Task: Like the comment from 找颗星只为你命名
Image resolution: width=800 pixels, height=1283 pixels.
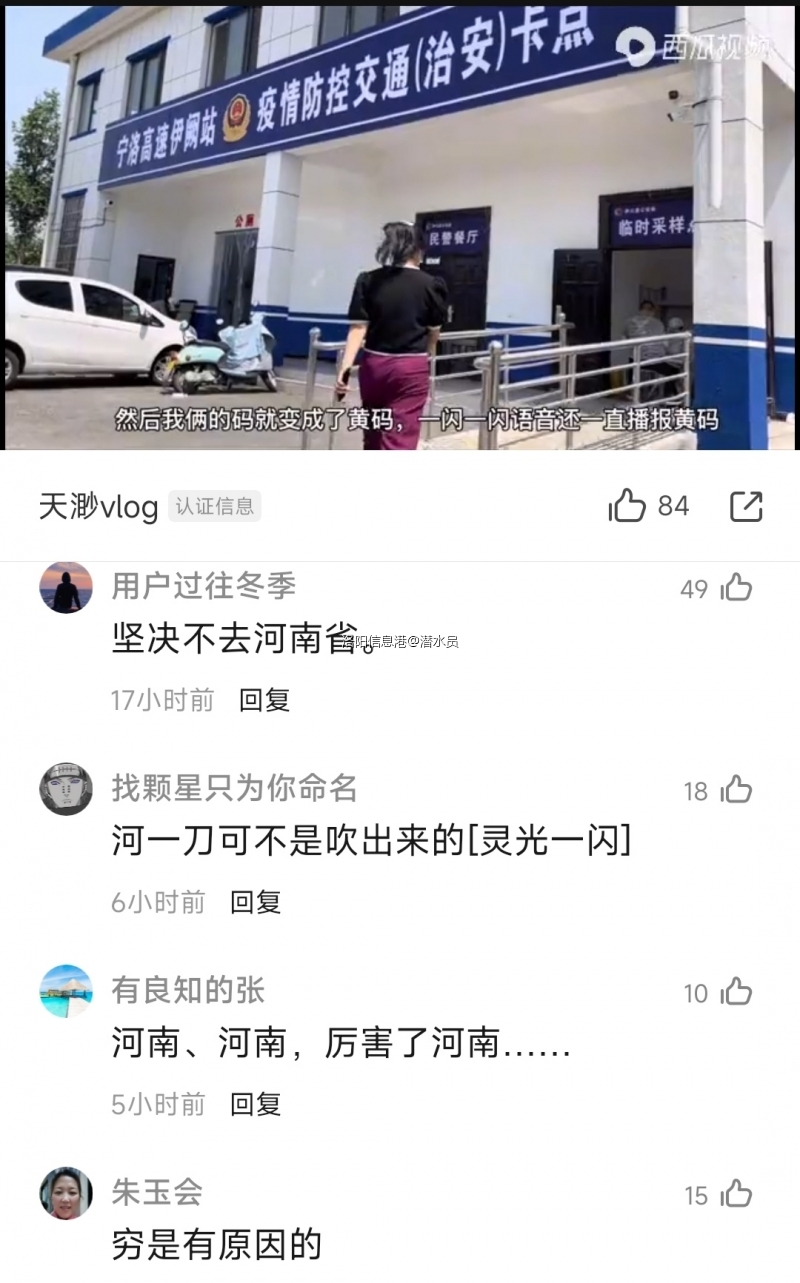Action: click(x=737, y=790)
